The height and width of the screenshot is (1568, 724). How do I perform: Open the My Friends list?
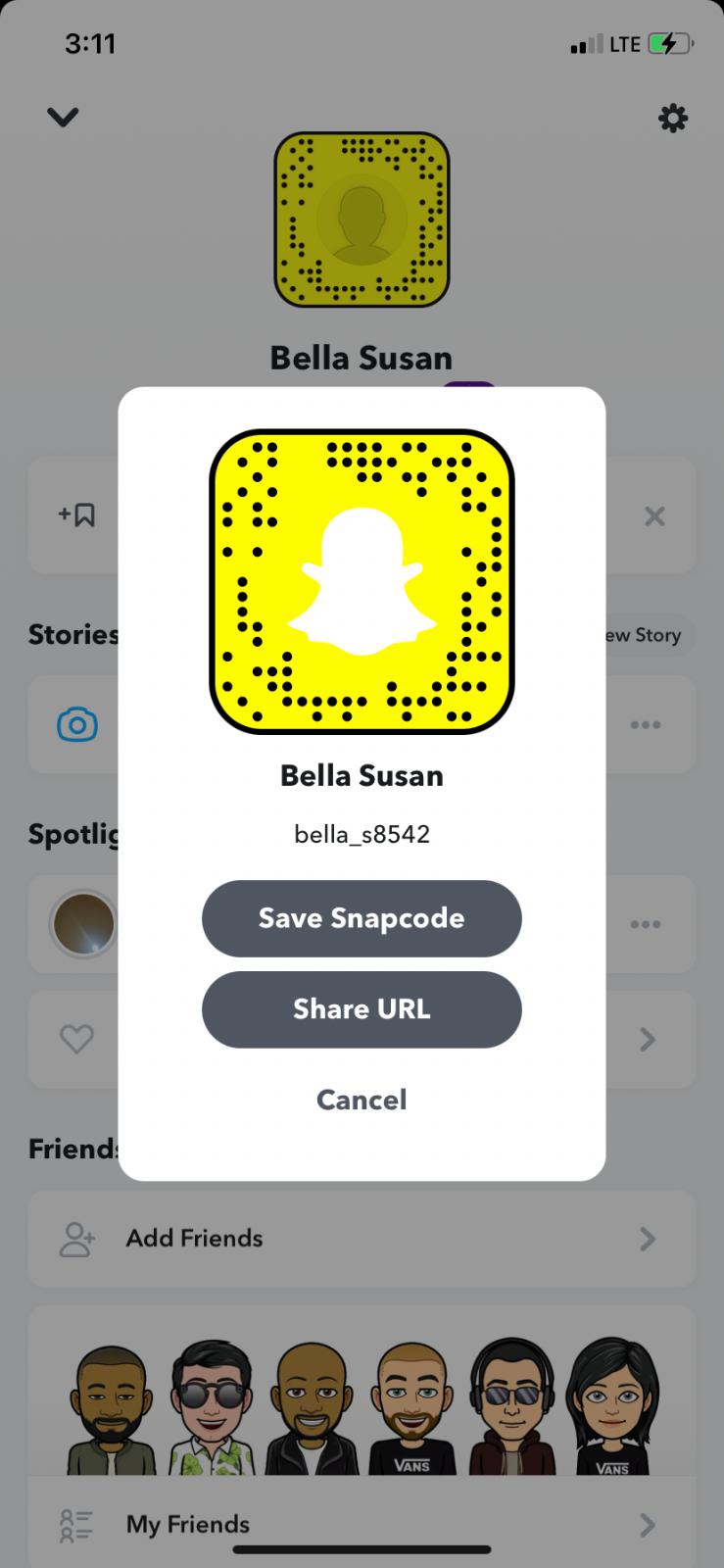[361, 1524]
